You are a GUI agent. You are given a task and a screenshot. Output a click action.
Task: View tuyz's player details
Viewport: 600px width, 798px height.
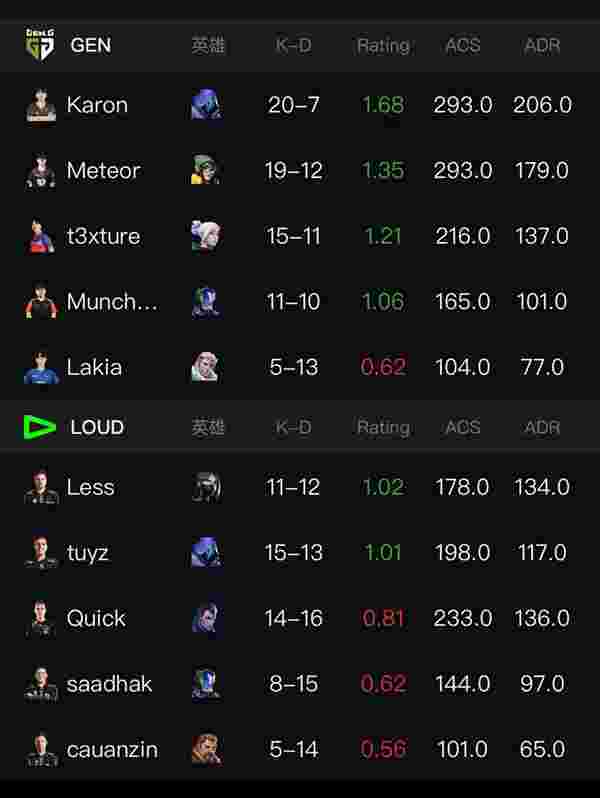point(87,553)
